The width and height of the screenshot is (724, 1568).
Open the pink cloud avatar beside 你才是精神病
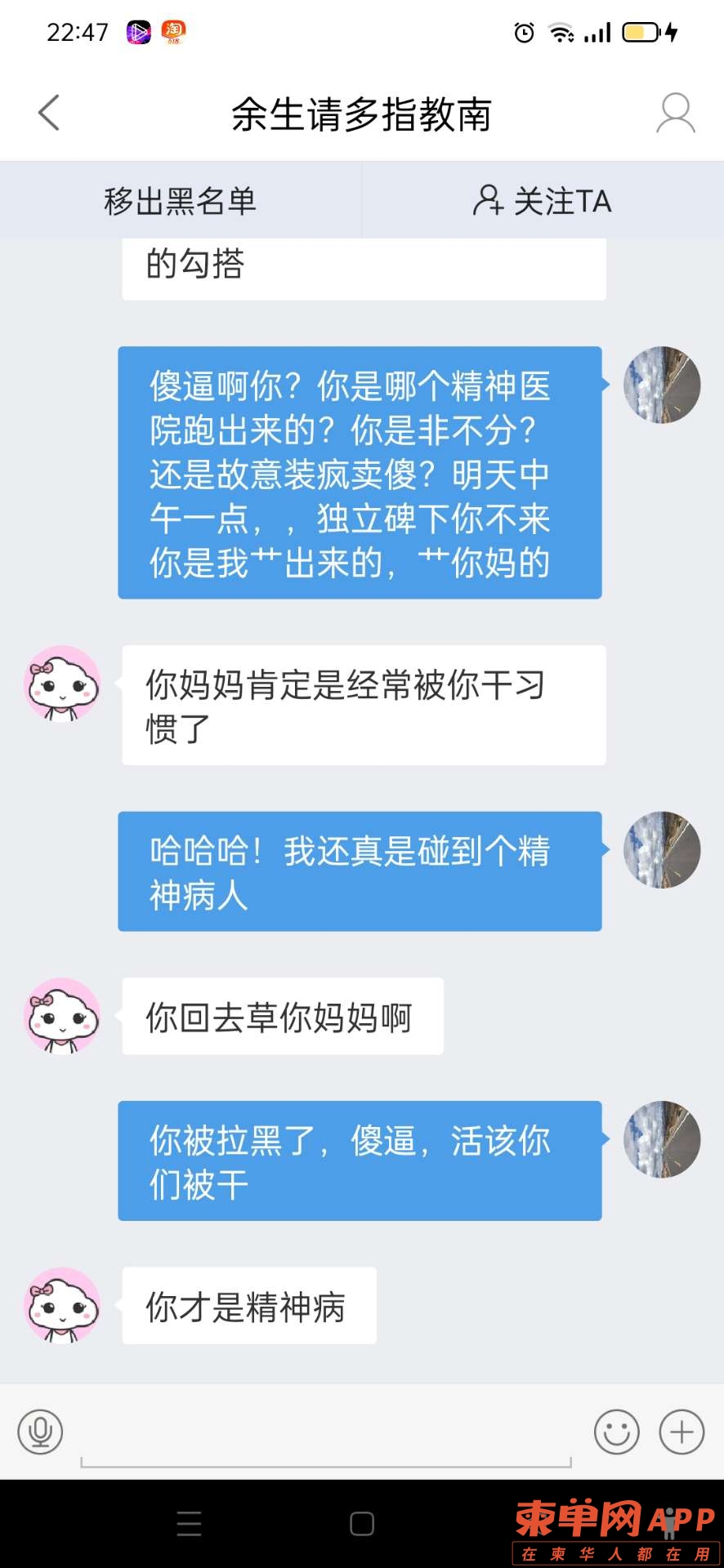(x=62, y=1305)
